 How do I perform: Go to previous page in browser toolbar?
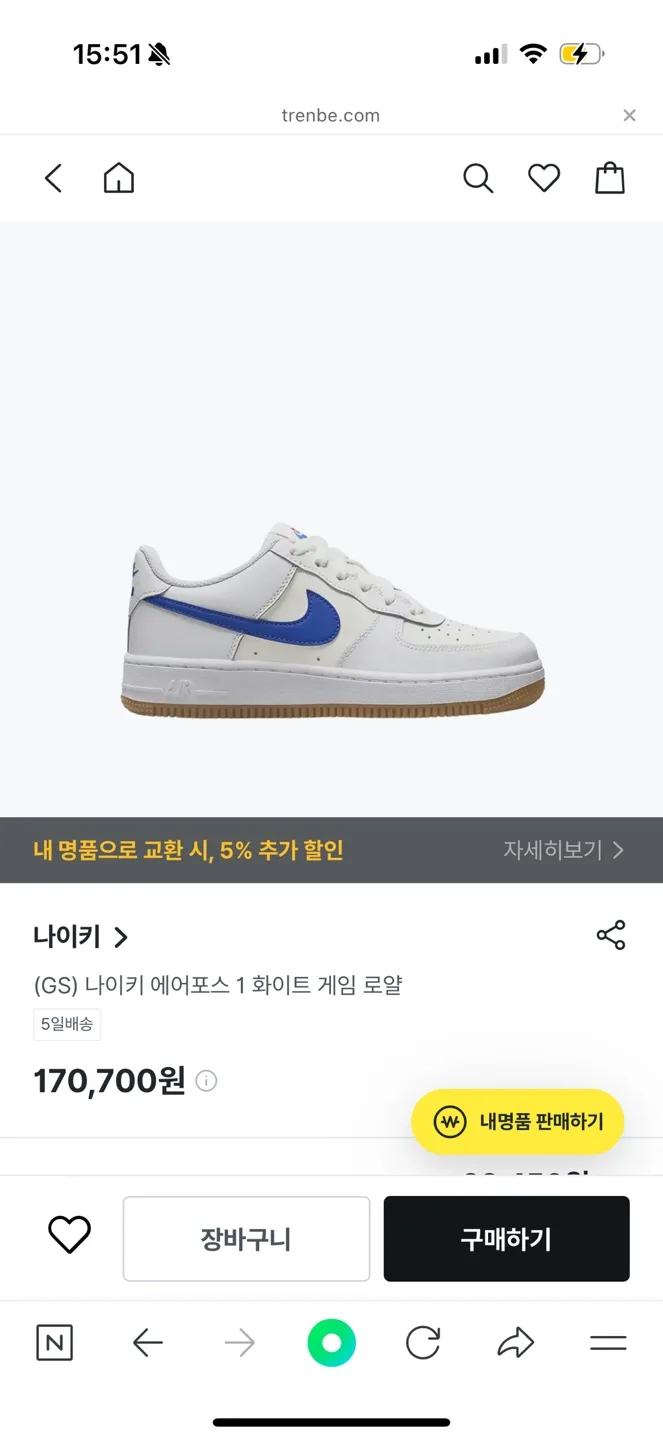pos(148,1343)
